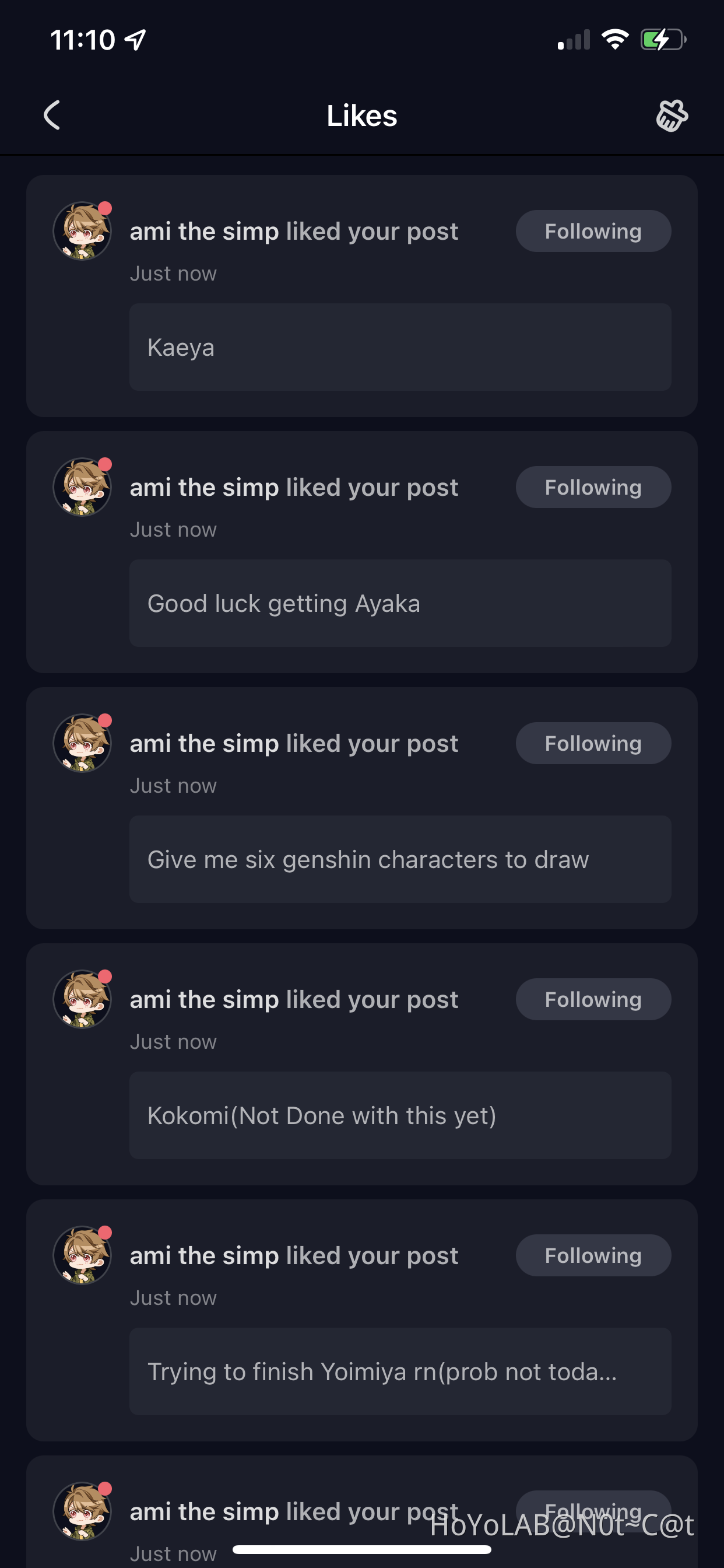Tap the Kokomi post preview text box
The width and height of the screenshot is (724, 1568).
tap(400, 1116)
